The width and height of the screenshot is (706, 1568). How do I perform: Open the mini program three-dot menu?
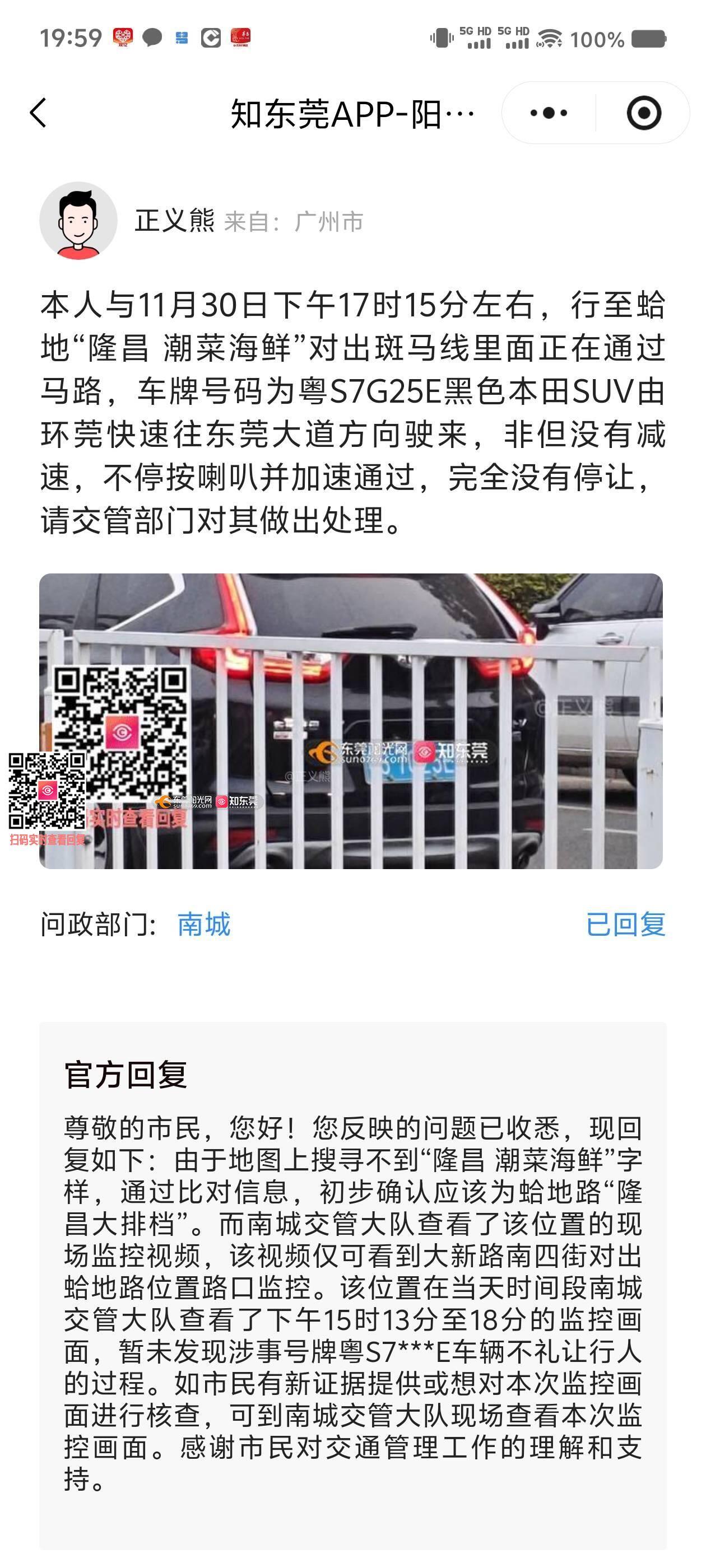[548, 113]
